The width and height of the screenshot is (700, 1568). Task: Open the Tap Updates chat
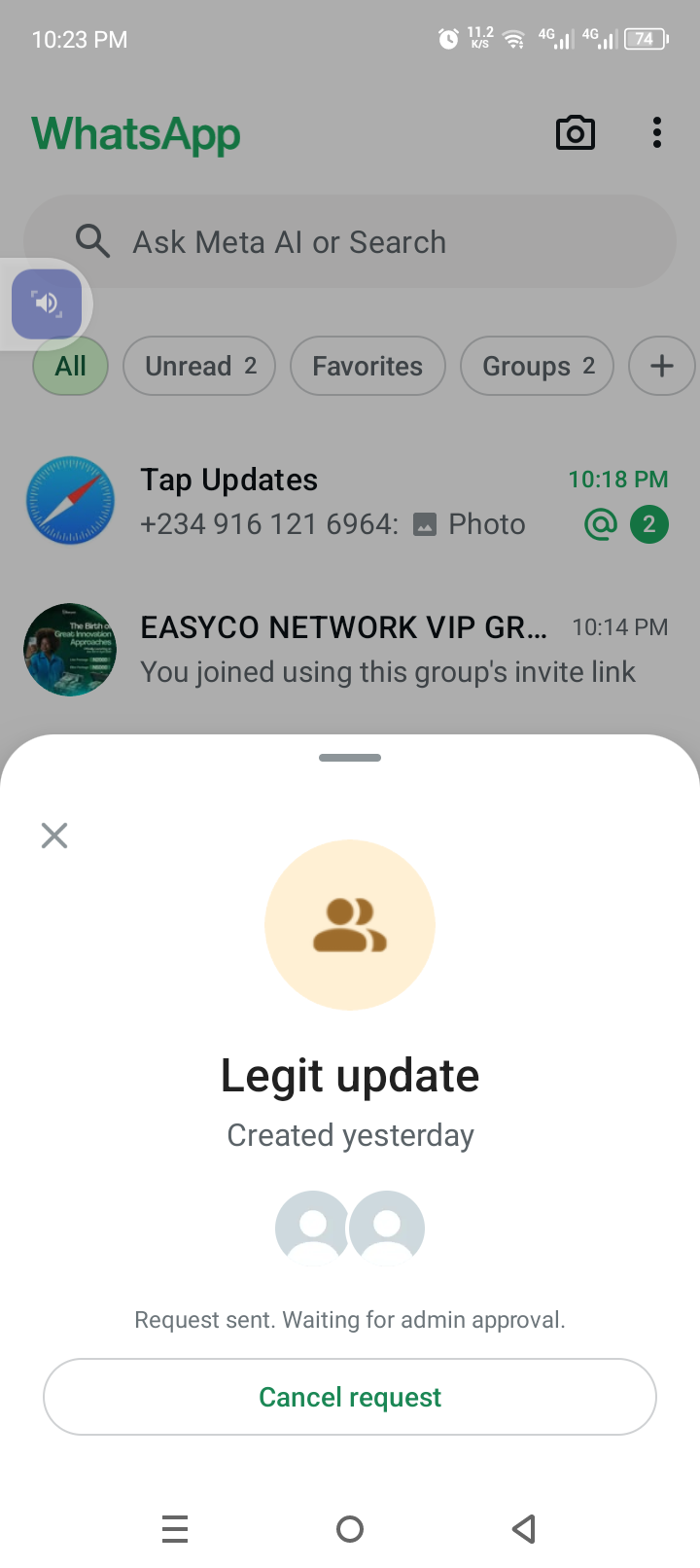[350, 502]
